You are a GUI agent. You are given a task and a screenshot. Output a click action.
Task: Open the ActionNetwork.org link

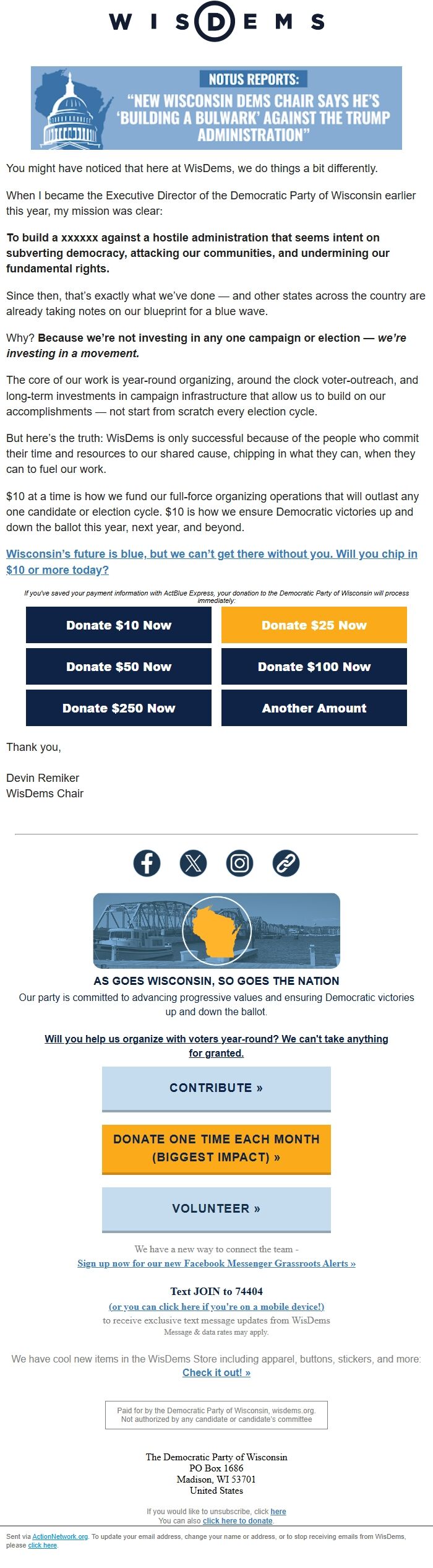click(x=60, y=1536)
